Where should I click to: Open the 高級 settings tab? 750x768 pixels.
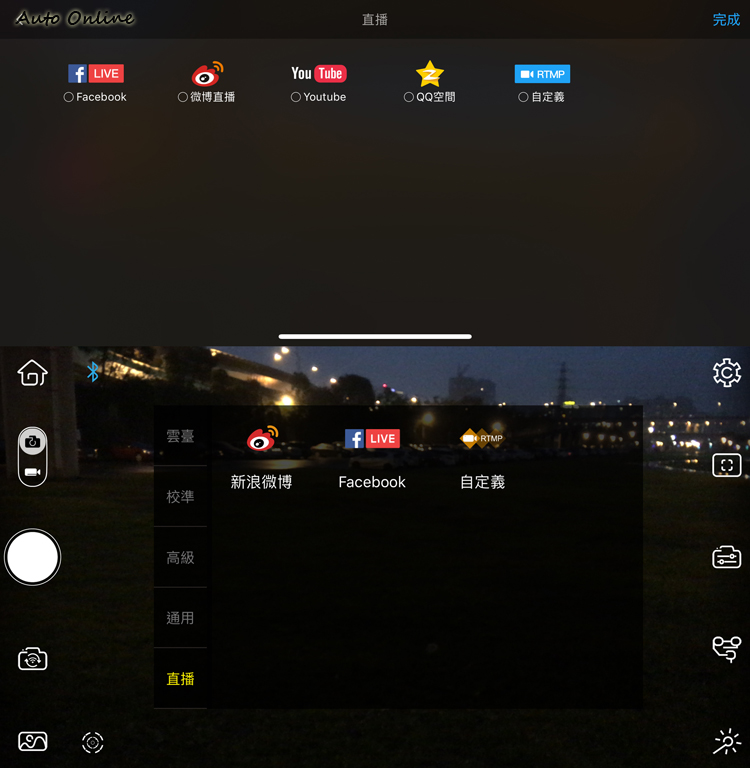(180, 557)
